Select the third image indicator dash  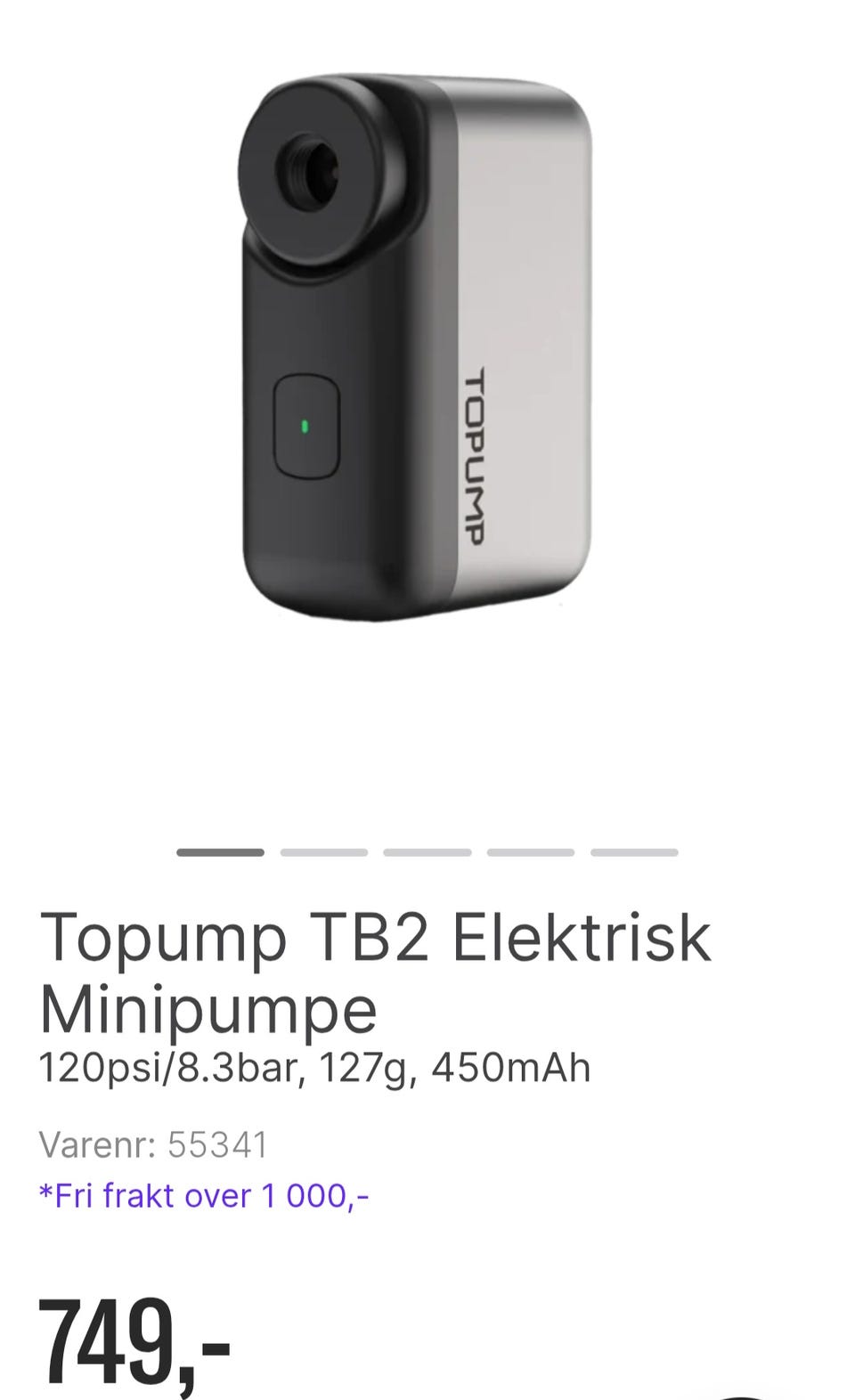coord(427,852)
